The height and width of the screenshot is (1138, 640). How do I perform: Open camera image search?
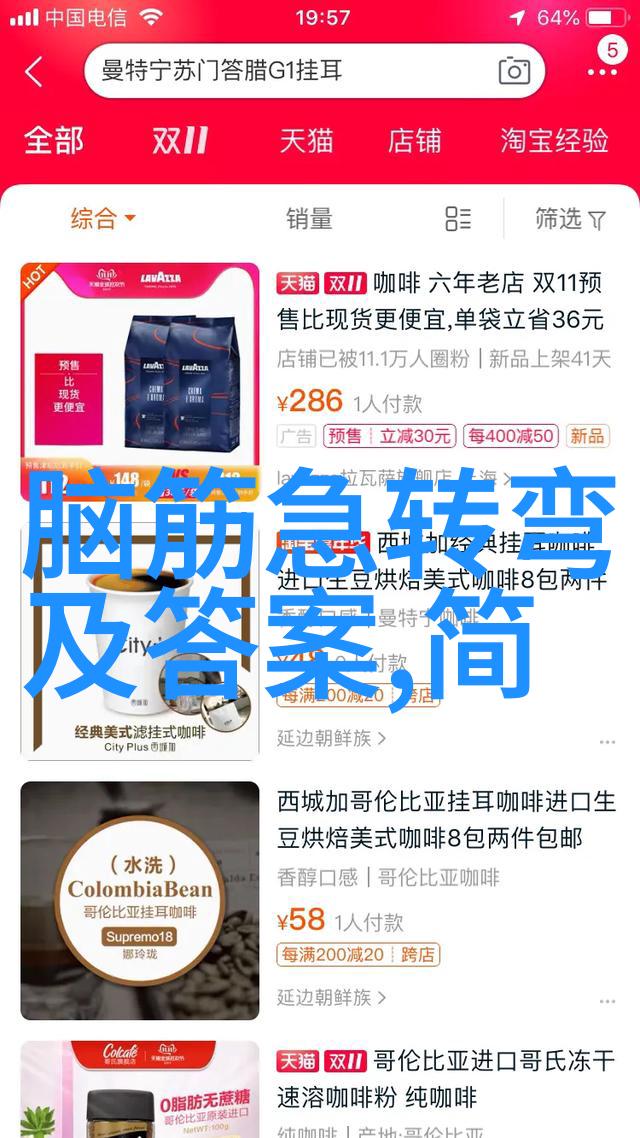point(514,71)
